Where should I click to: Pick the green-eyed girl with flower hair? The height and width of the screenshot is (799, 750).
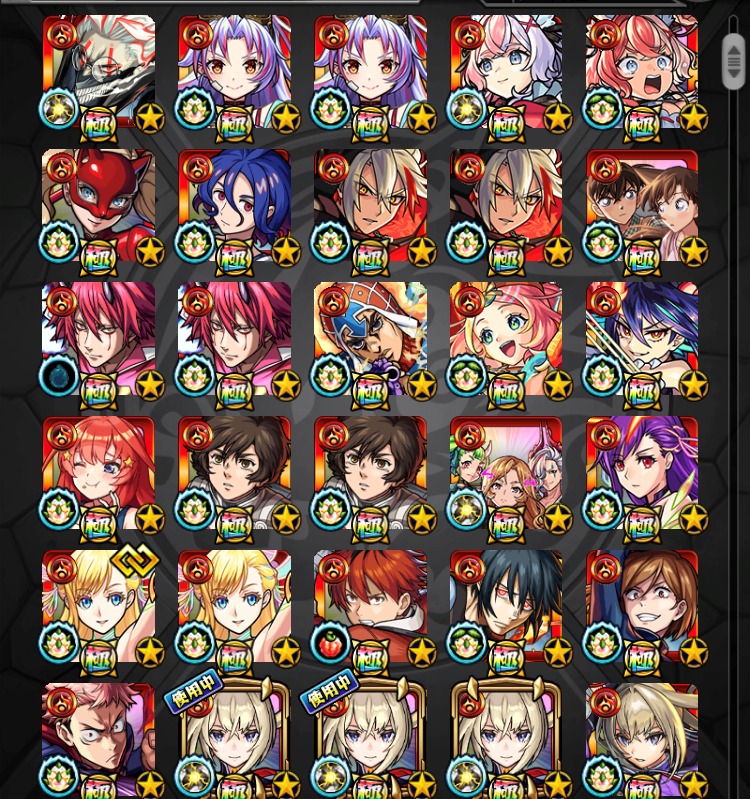pyautogui.click(x=505, y=338)
